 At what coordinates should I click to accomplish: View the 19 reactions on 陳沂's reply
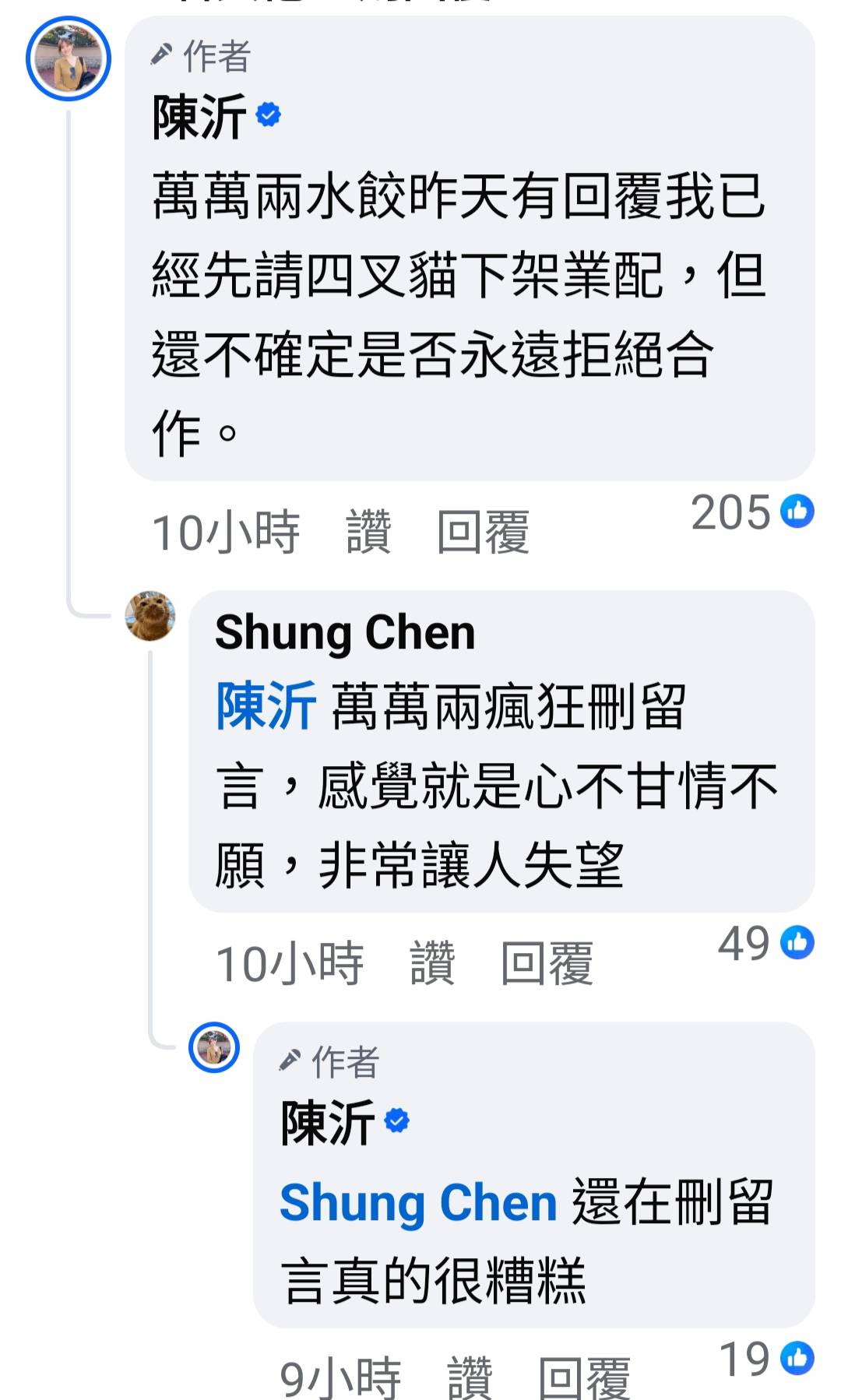point(766,1359)
